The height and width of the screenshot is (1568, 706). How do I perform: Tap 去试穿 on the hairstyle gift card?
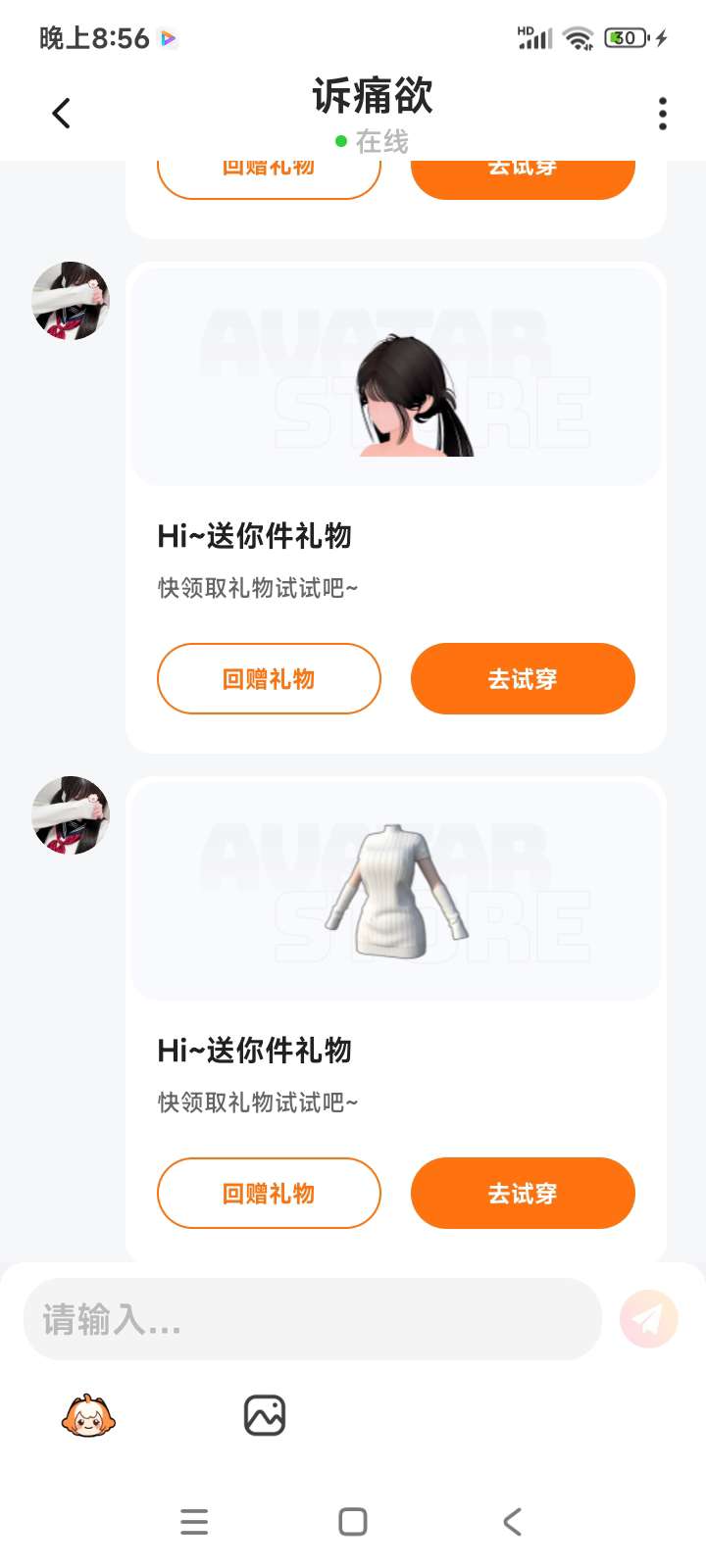[x=523, y=678]
